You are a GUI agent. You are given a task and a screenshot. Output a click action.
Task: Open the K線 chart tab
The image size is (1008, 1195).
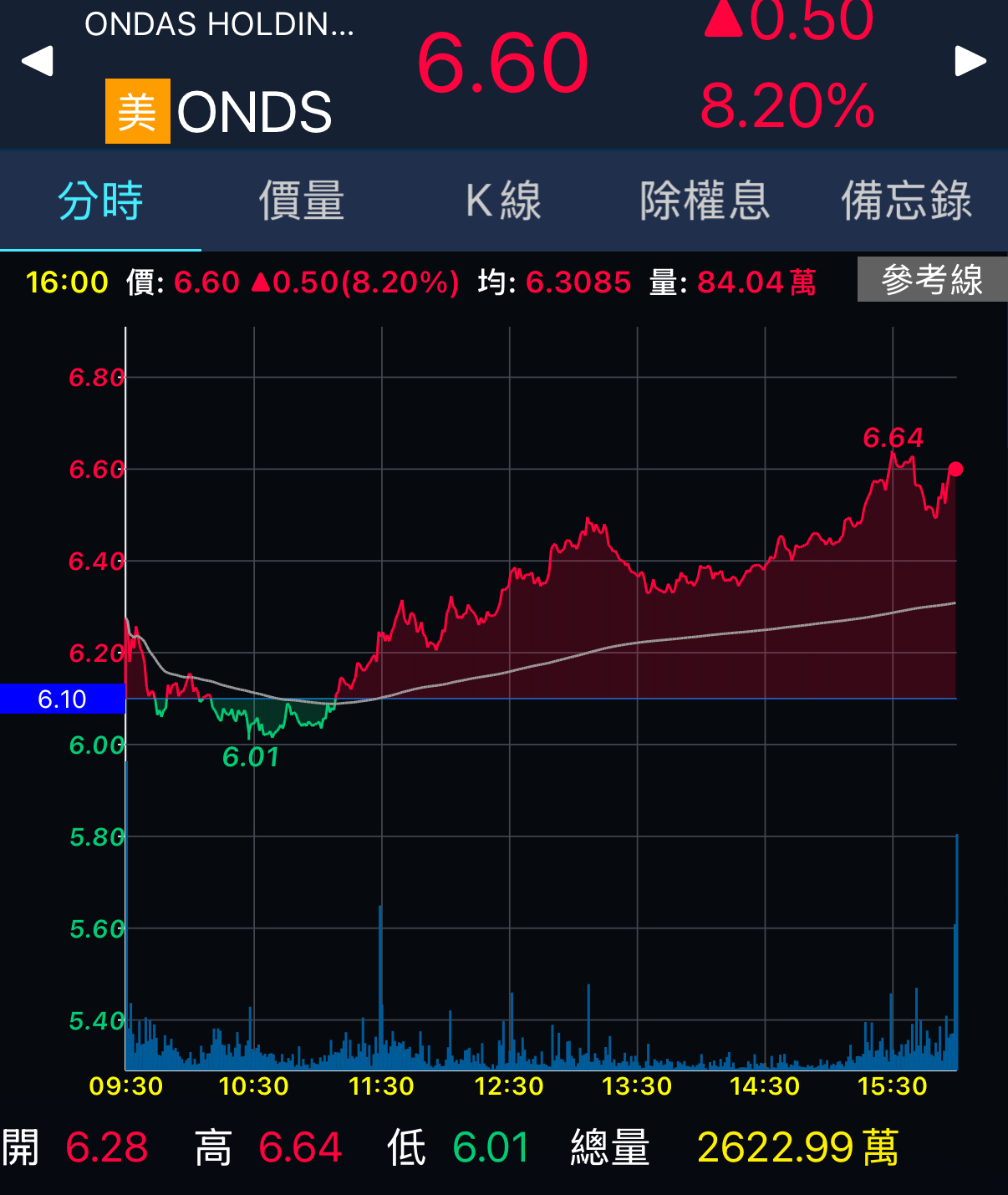[503, 201]
